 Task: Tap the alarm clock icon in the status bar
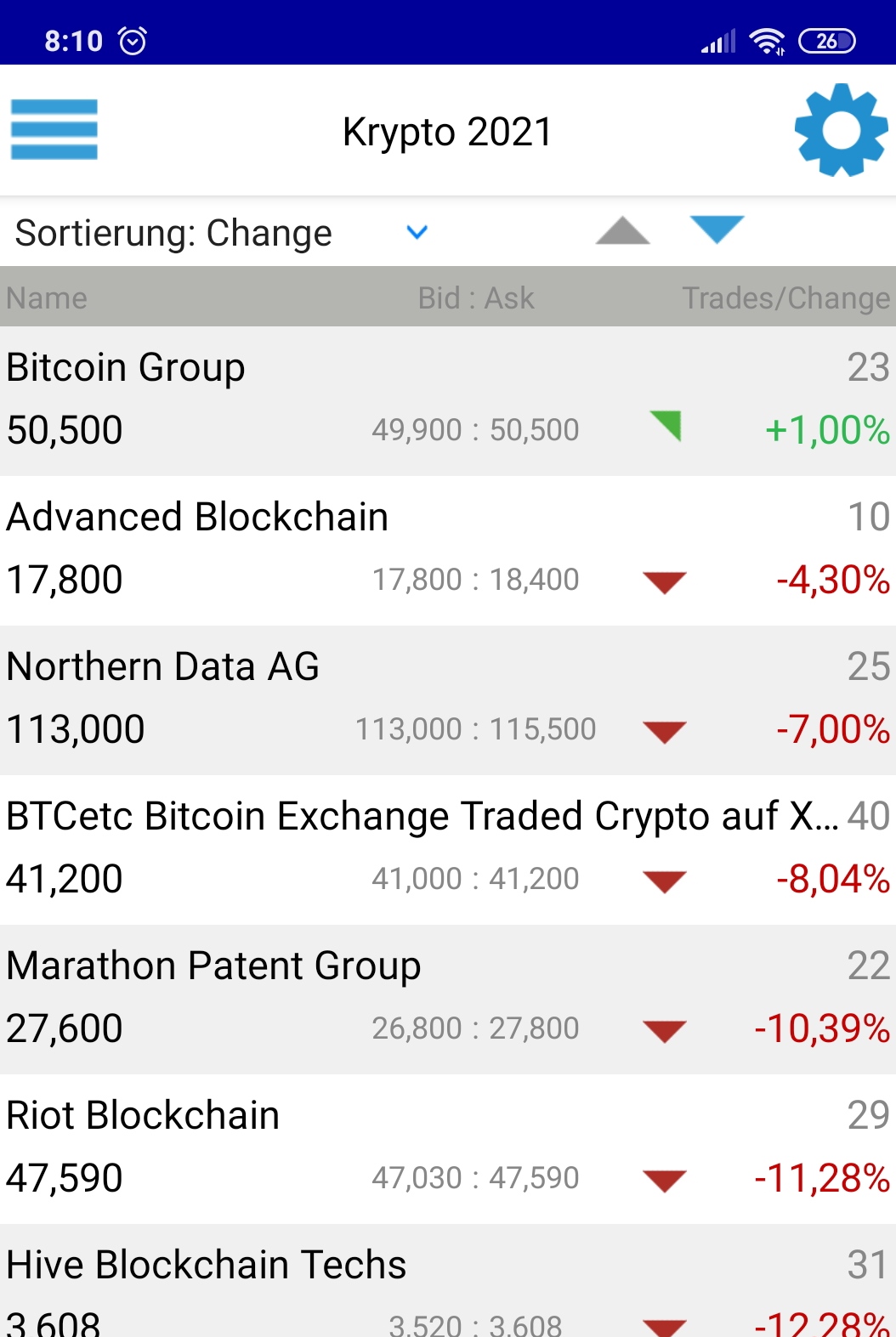[x=132, y=38]
